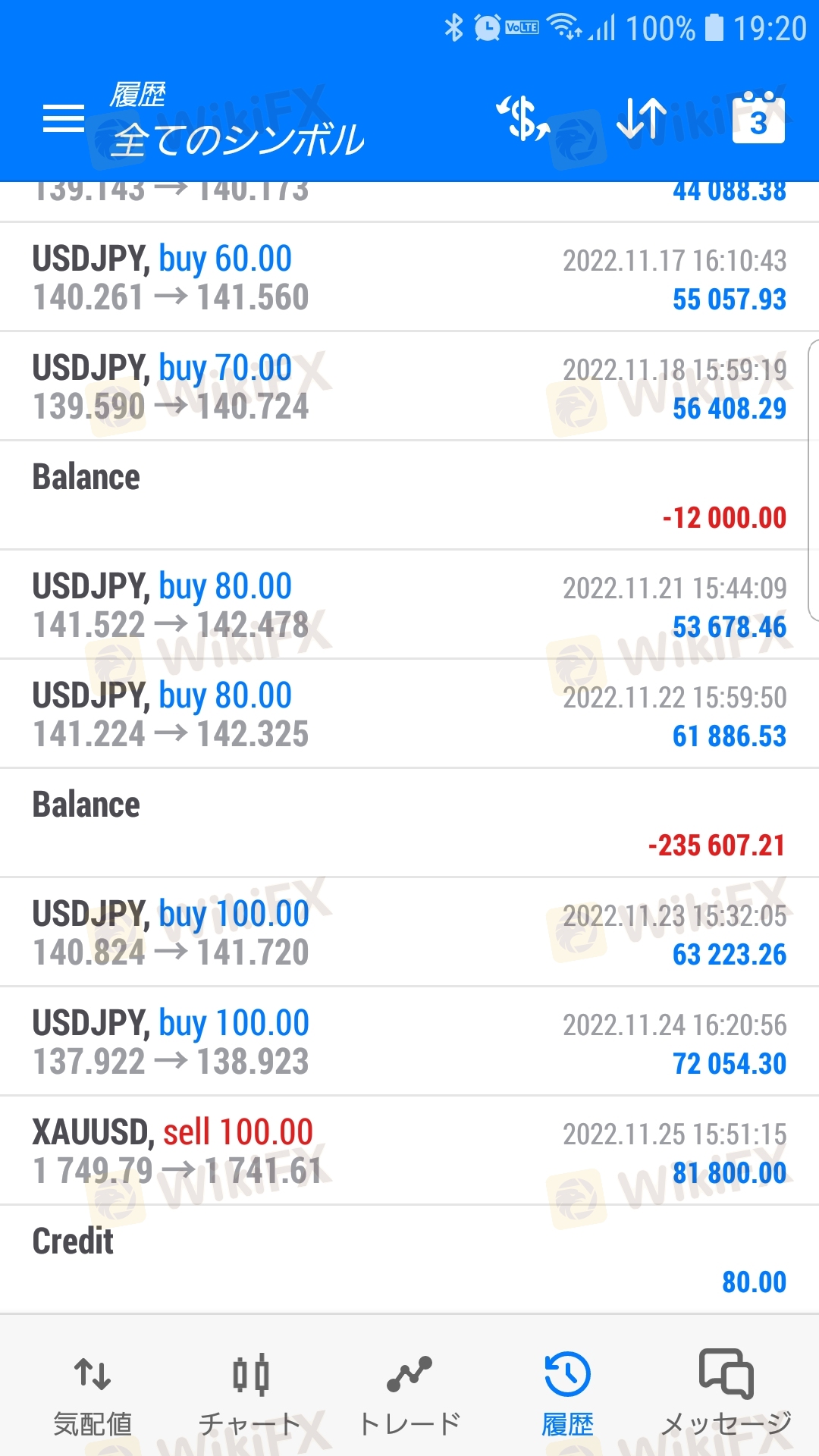Viewport: 819px width, 1456px height.
Task: Open USDJPY trade dated 2022.11.23
Action: 409,933
